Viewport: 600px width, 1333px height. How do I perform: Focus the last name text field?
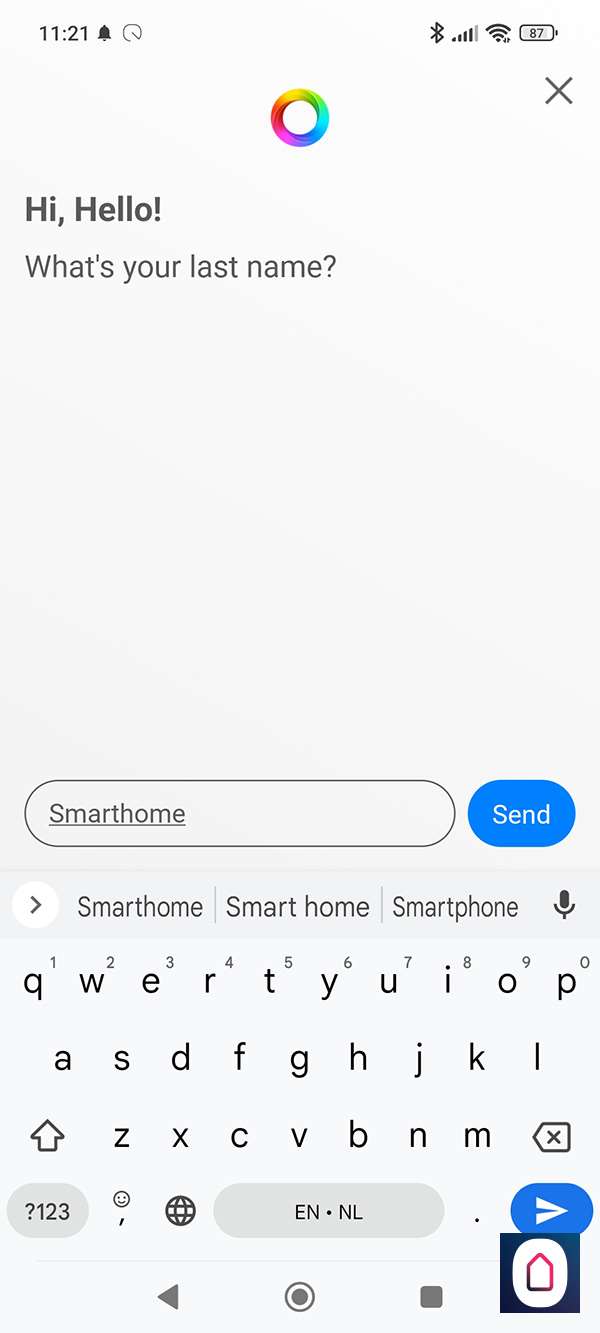tap(240, 814)
